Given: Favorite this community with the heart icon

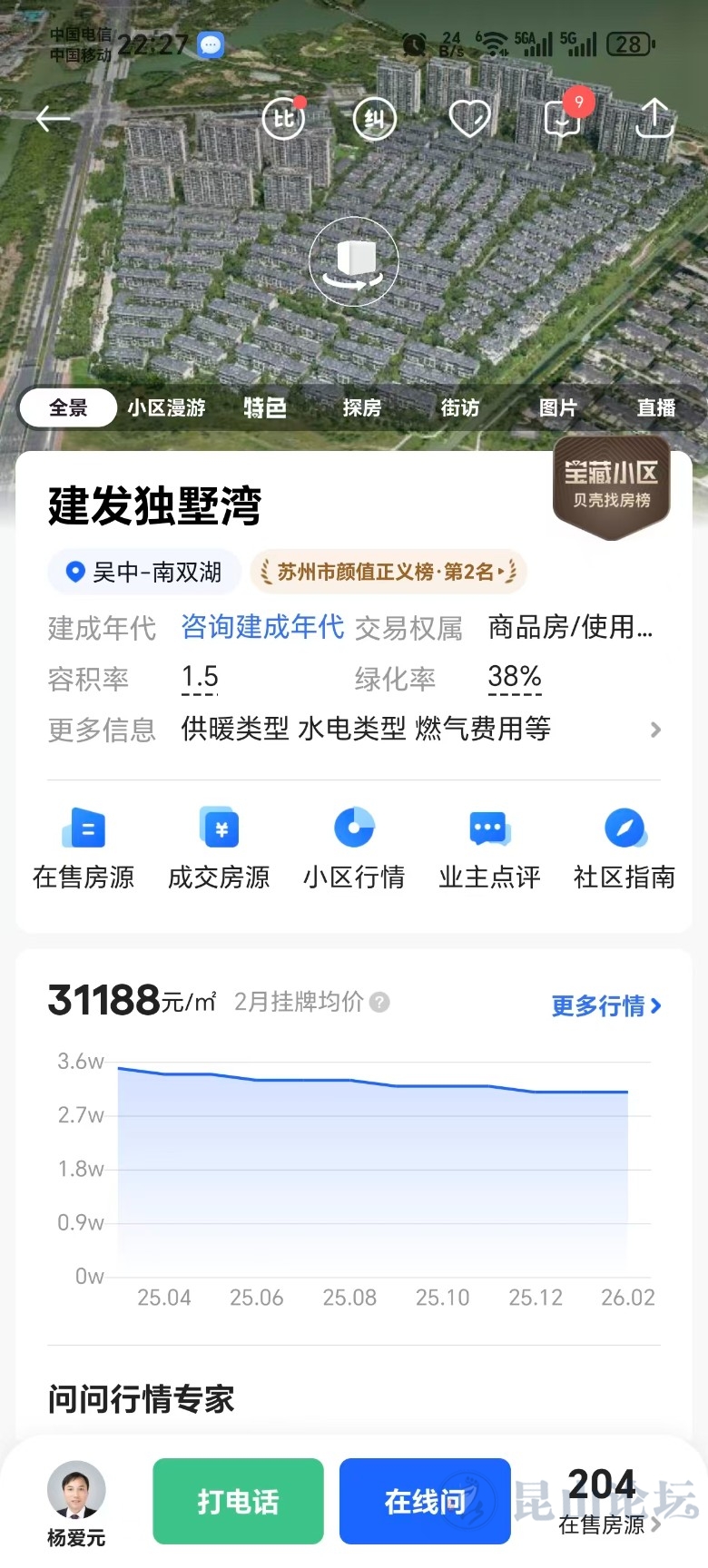Looking at the screenshot, I should (469, 119).
